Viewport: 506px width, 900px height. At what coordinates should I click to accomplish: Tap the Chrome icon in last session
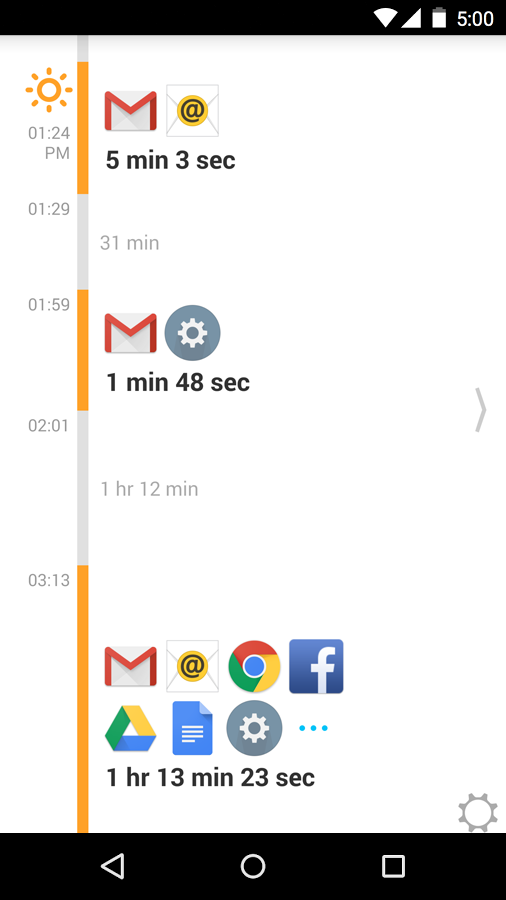coord(254,666)
